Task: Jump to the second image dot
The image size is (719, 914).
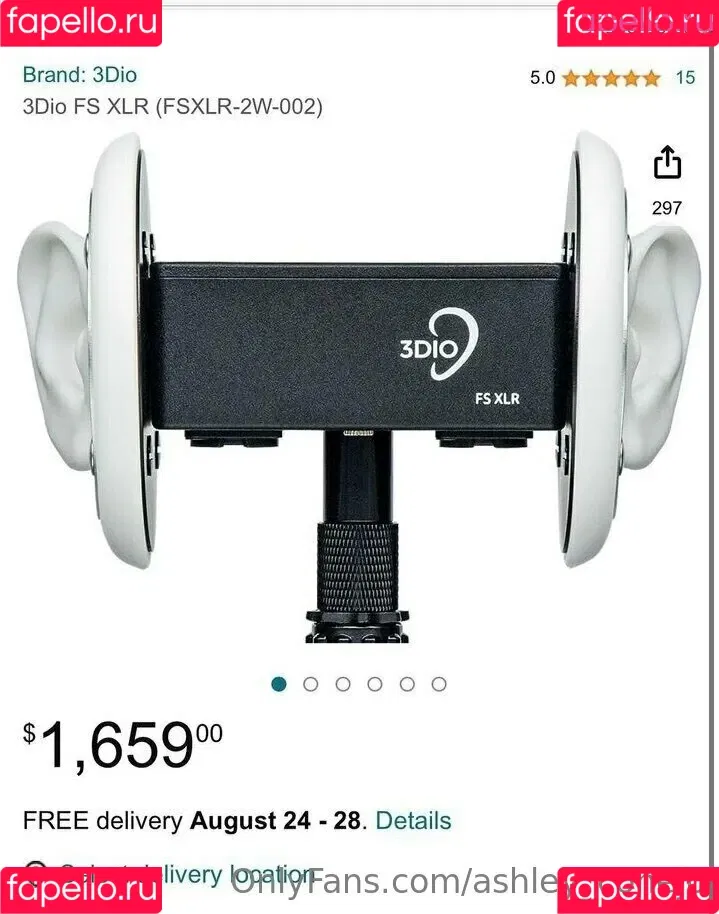Action: 310,684
